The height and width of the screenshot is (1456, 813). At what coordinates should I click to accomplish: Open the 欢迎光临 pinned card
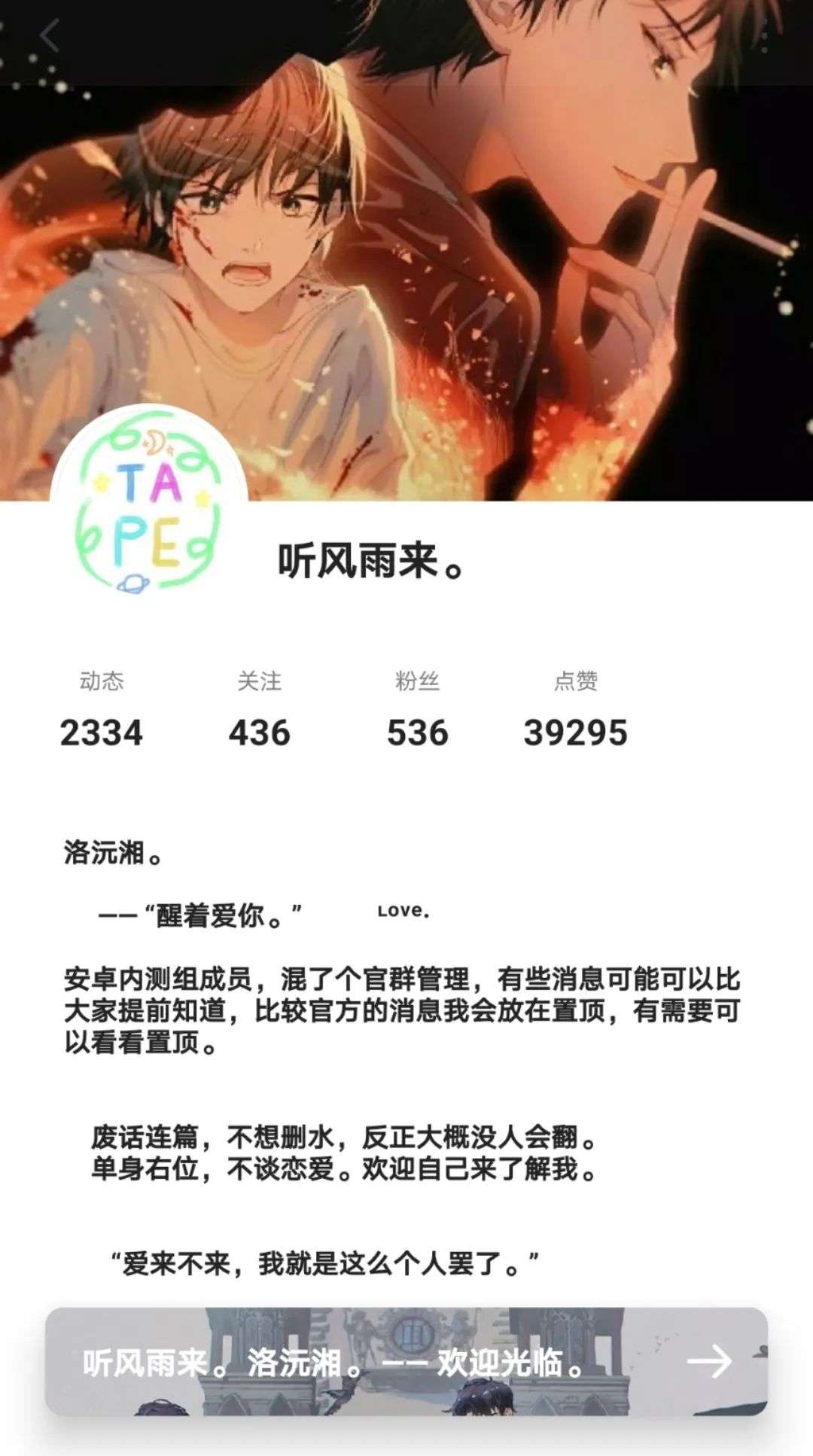click(x=406, y=1362)
